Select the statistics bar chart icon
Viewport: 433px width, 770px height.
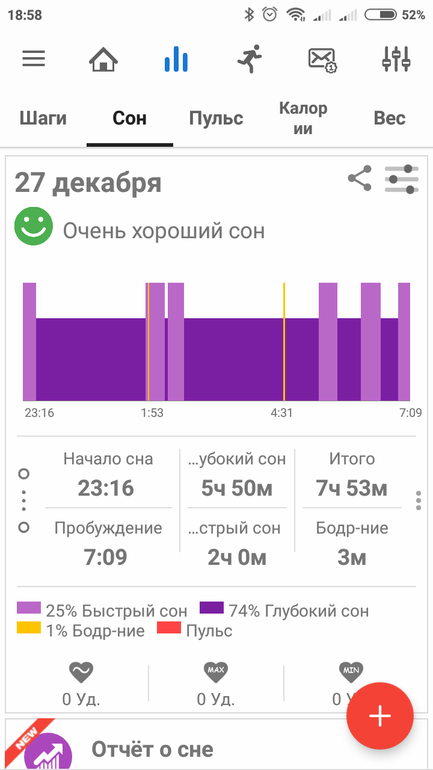click(176, 59)
